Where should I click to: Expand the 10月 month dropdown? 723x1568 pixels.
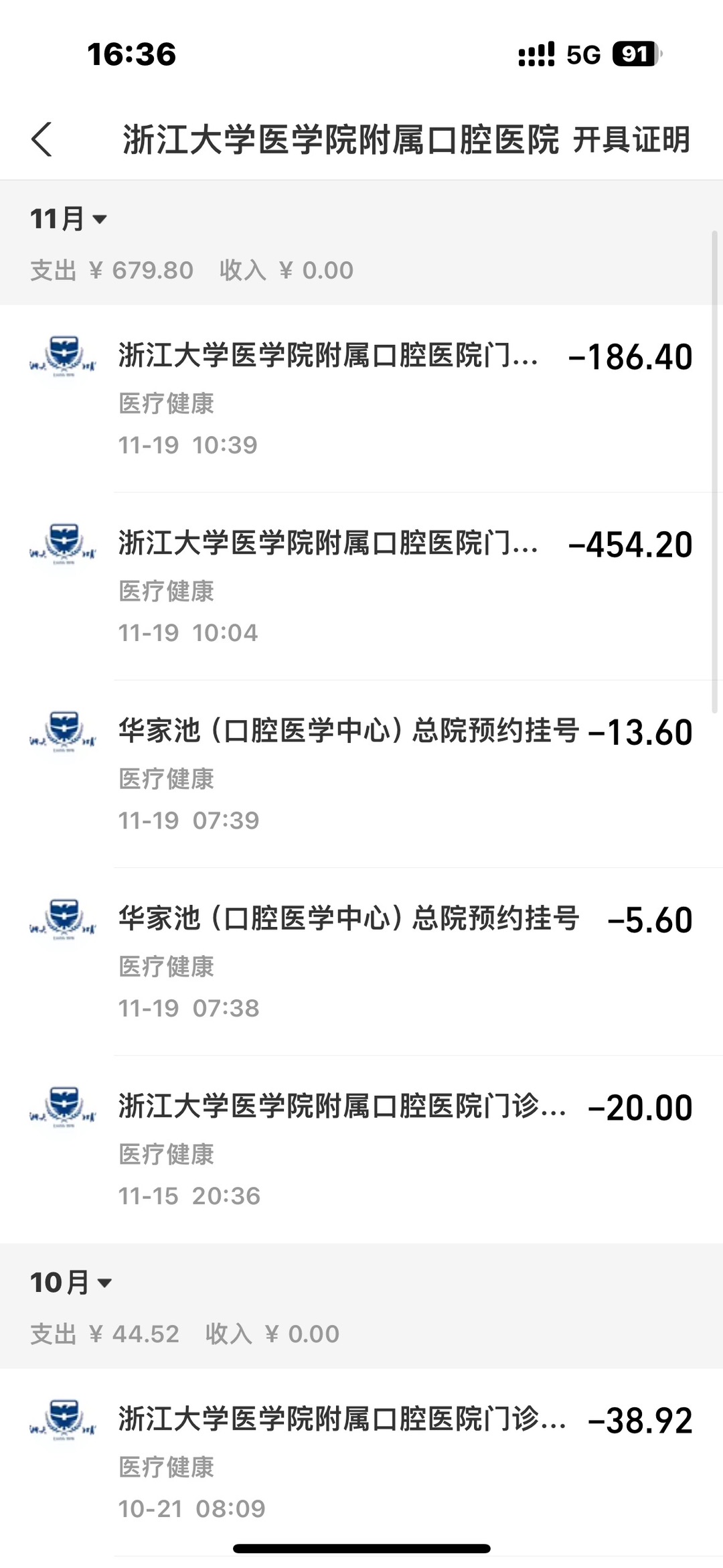click(70, 1283)
